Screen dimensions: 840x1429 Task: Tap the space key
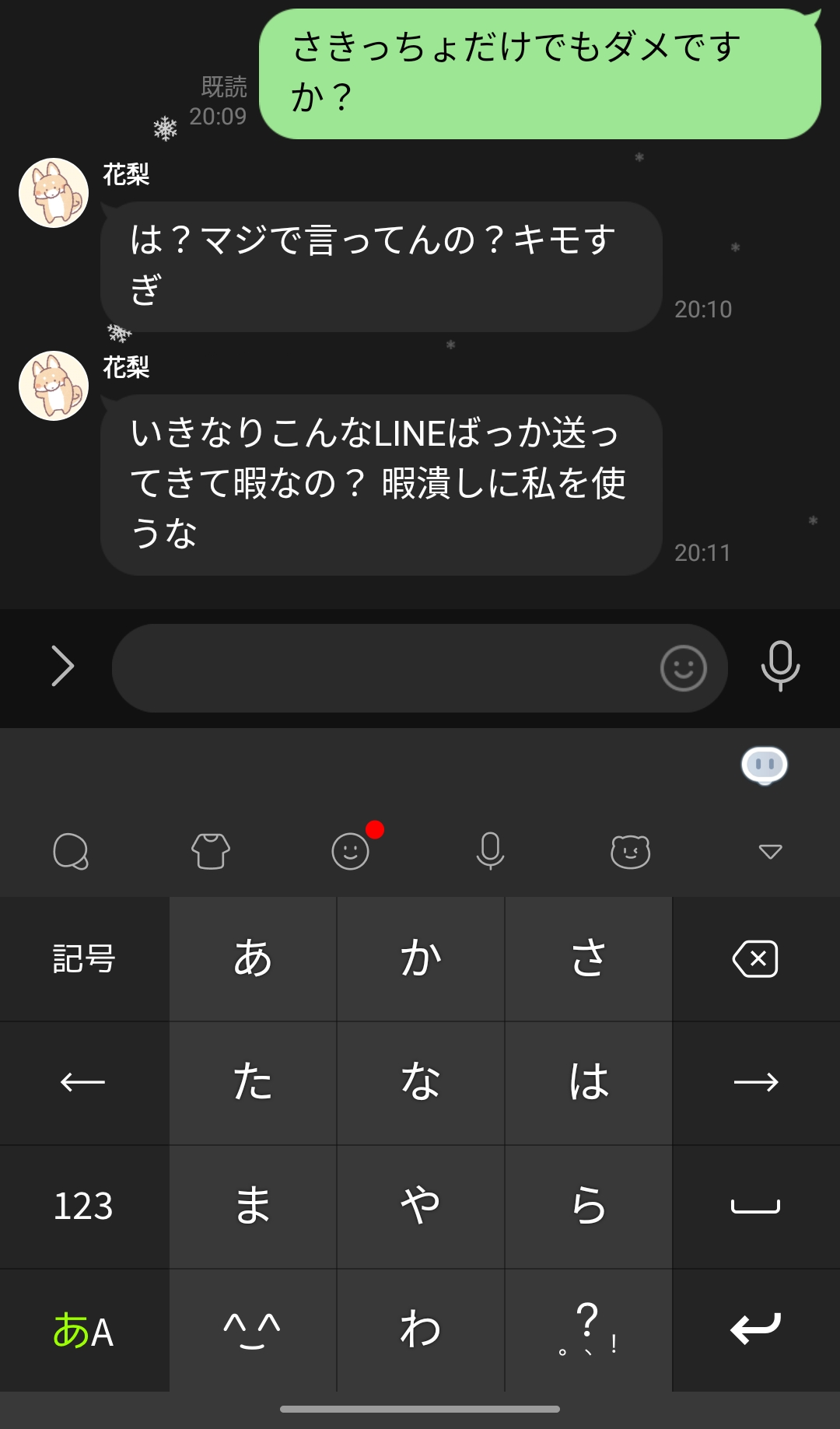point(755,1207)
